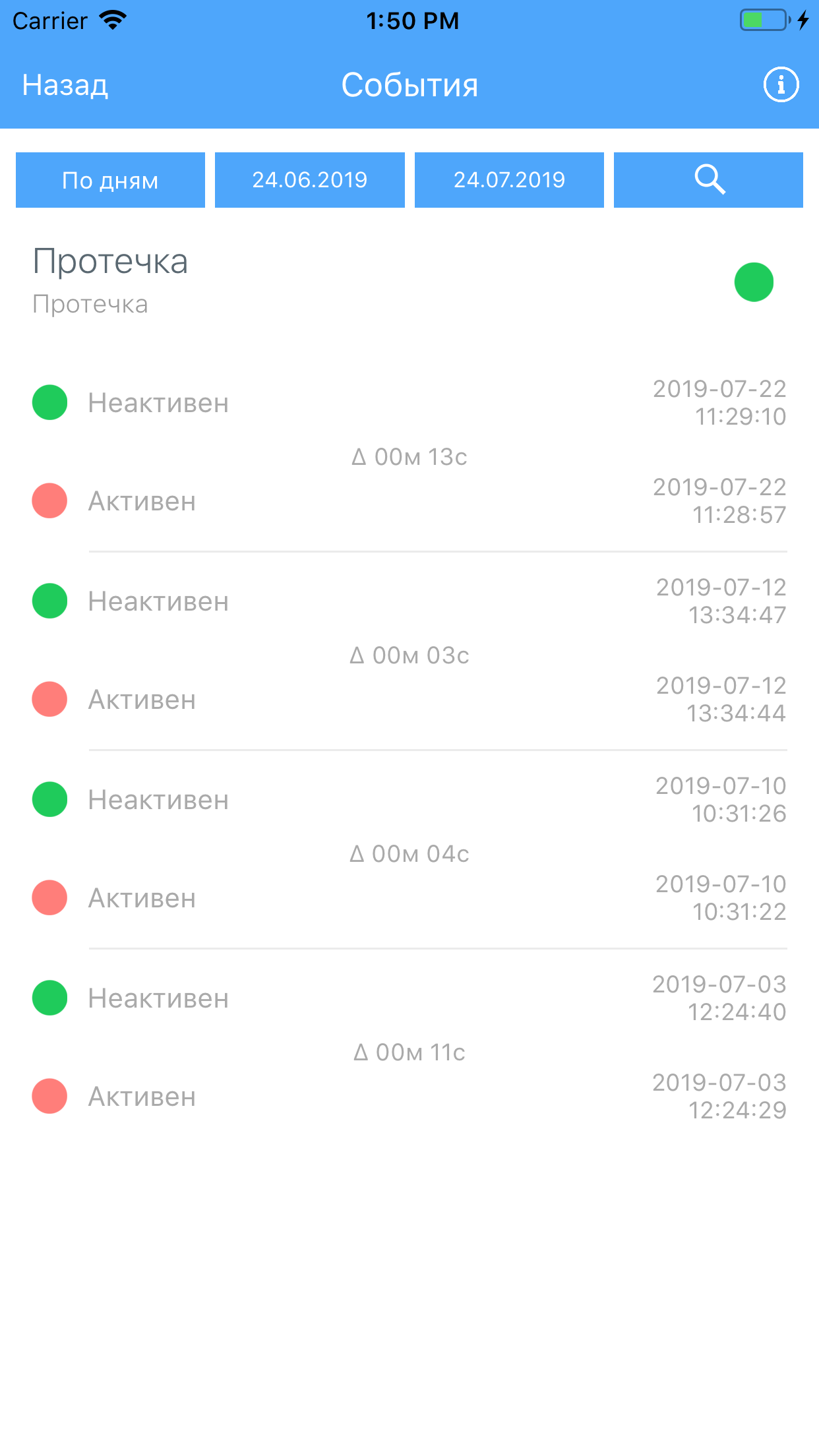Tap the red indicator of the 2019-07-03 Активен entry
This screenshot has width=819, height=1456.
coord(49,1097)
